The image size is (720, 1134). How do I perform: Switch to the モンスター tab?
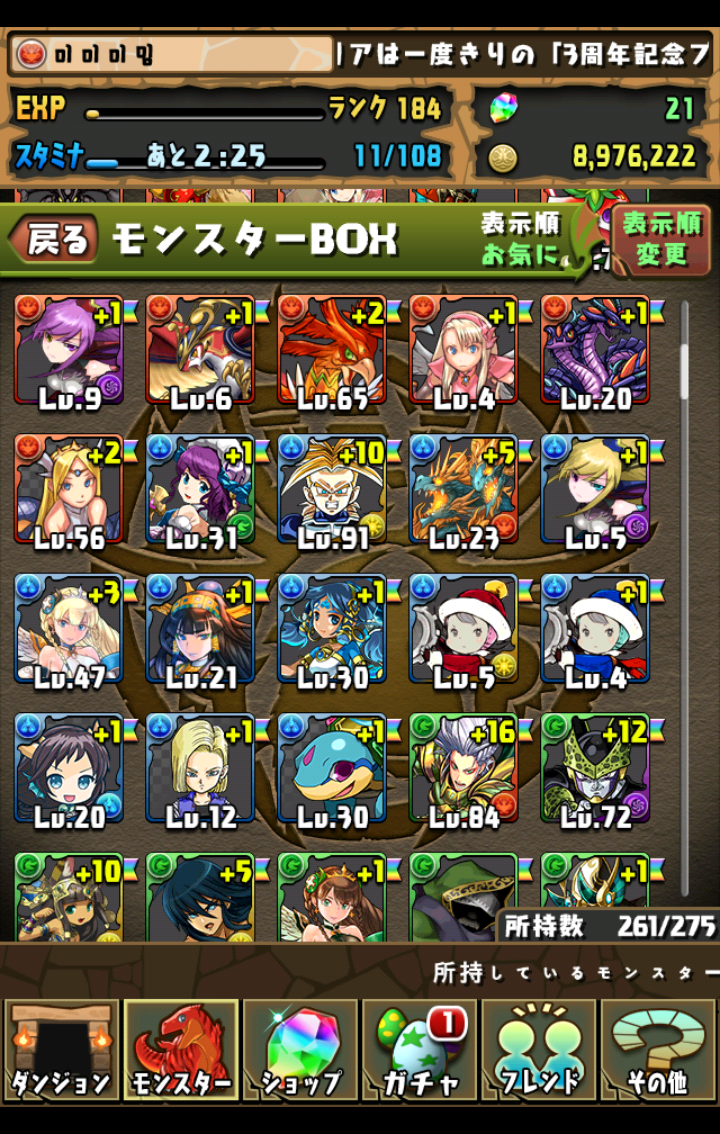180,1050
